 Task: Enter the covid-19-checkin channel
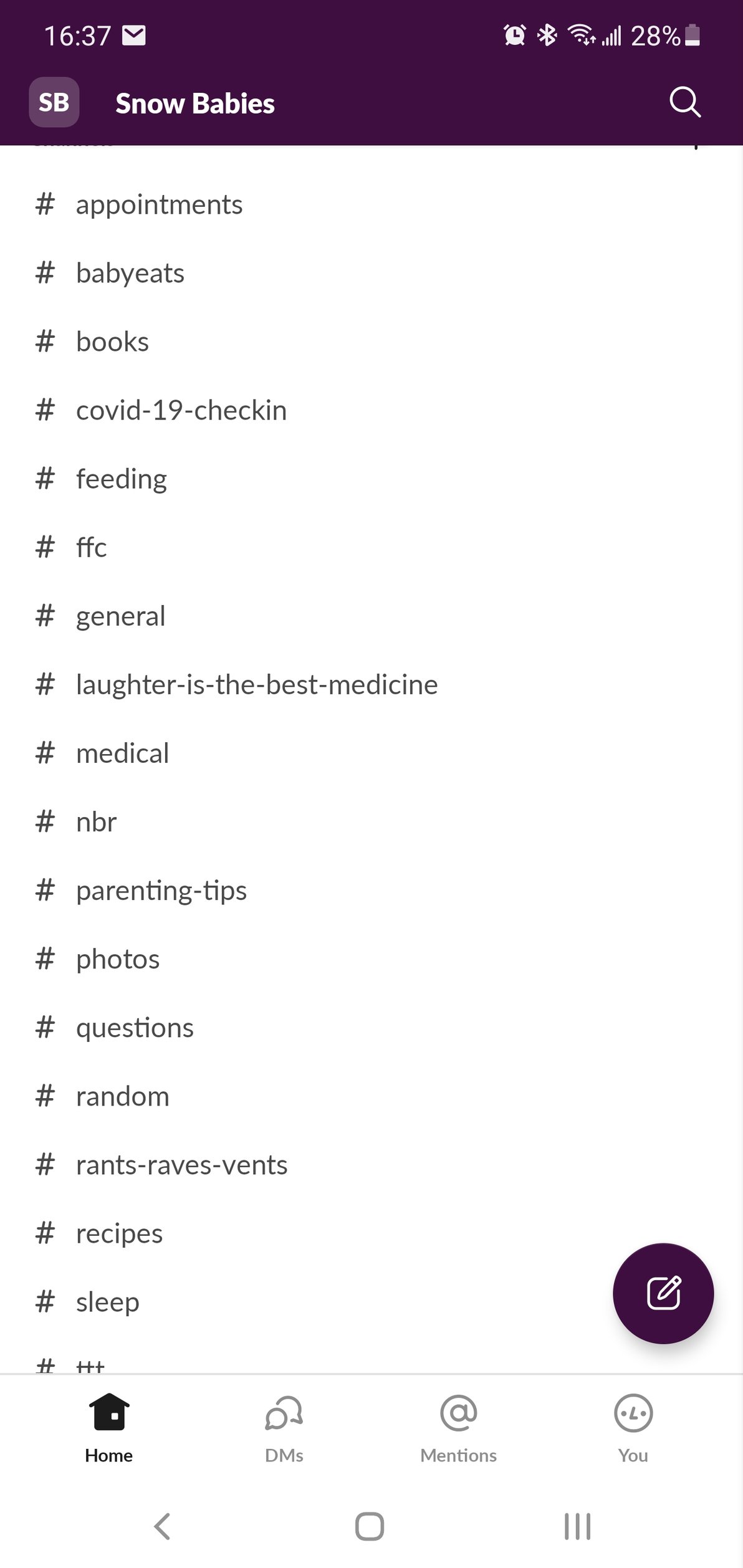click(x=371, y=410)
